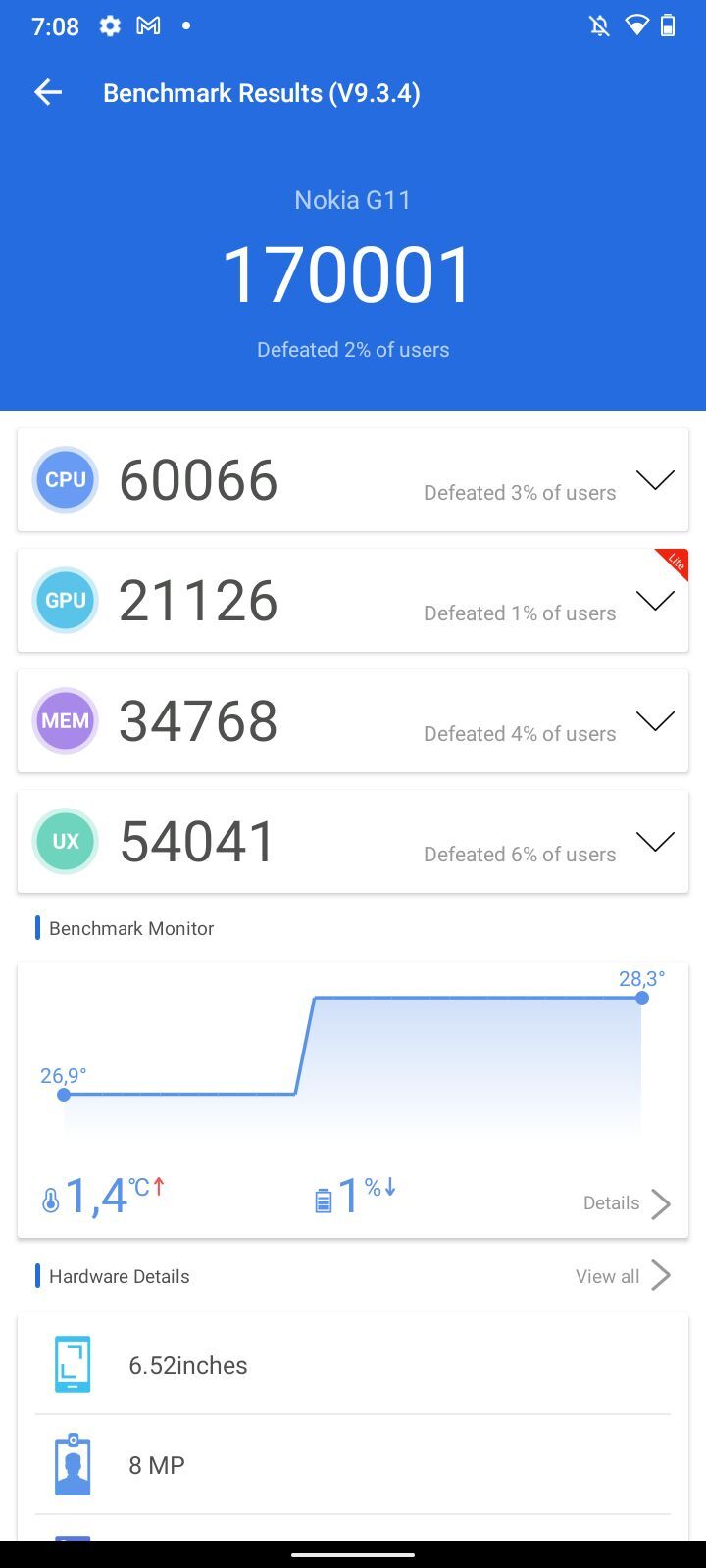Expand the UX score details
Screen dimensions: 706x1568
click(655, 841)
